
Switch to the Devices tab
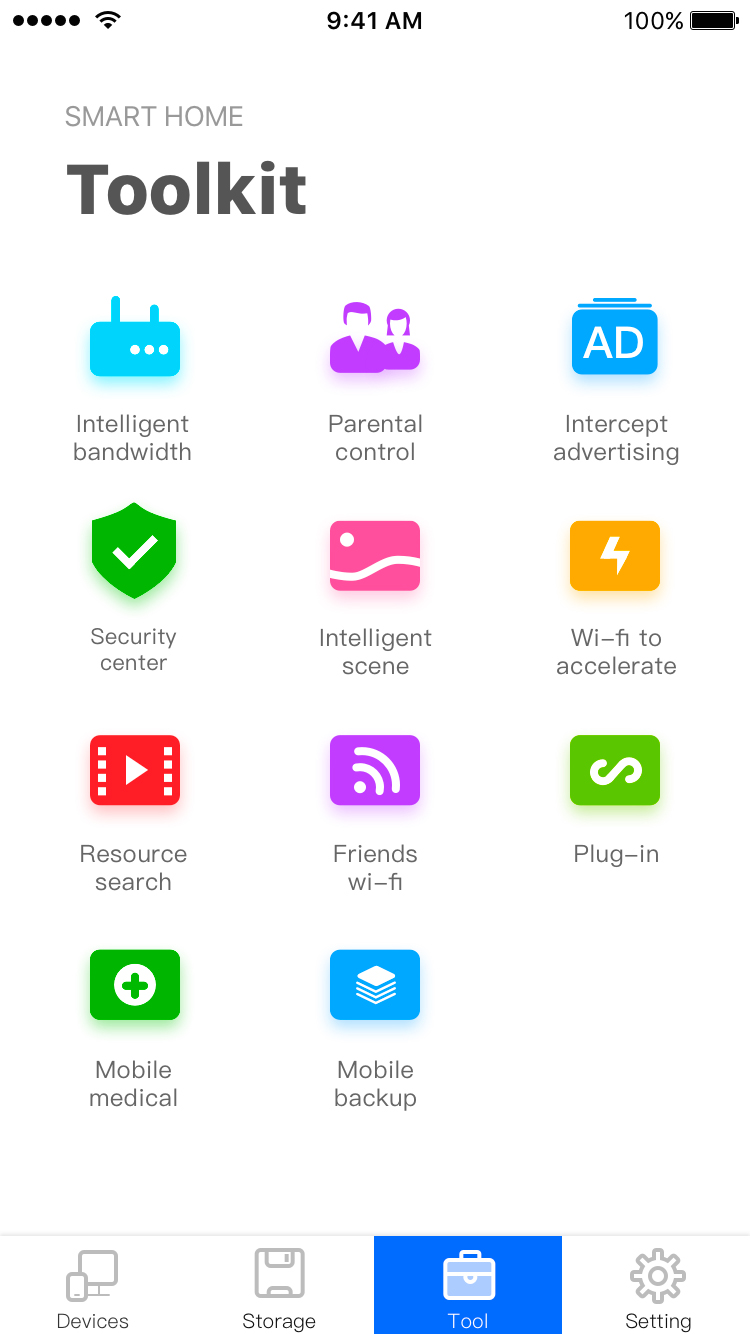93,1285
